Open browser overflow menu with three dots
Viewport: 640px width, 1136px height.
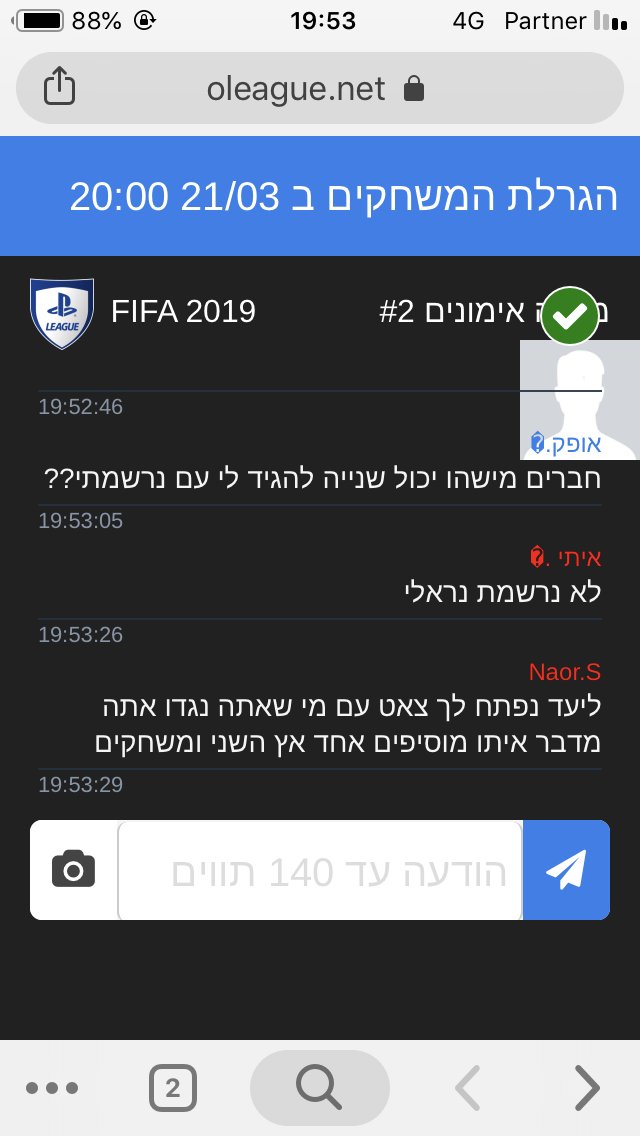point(52,1087)
